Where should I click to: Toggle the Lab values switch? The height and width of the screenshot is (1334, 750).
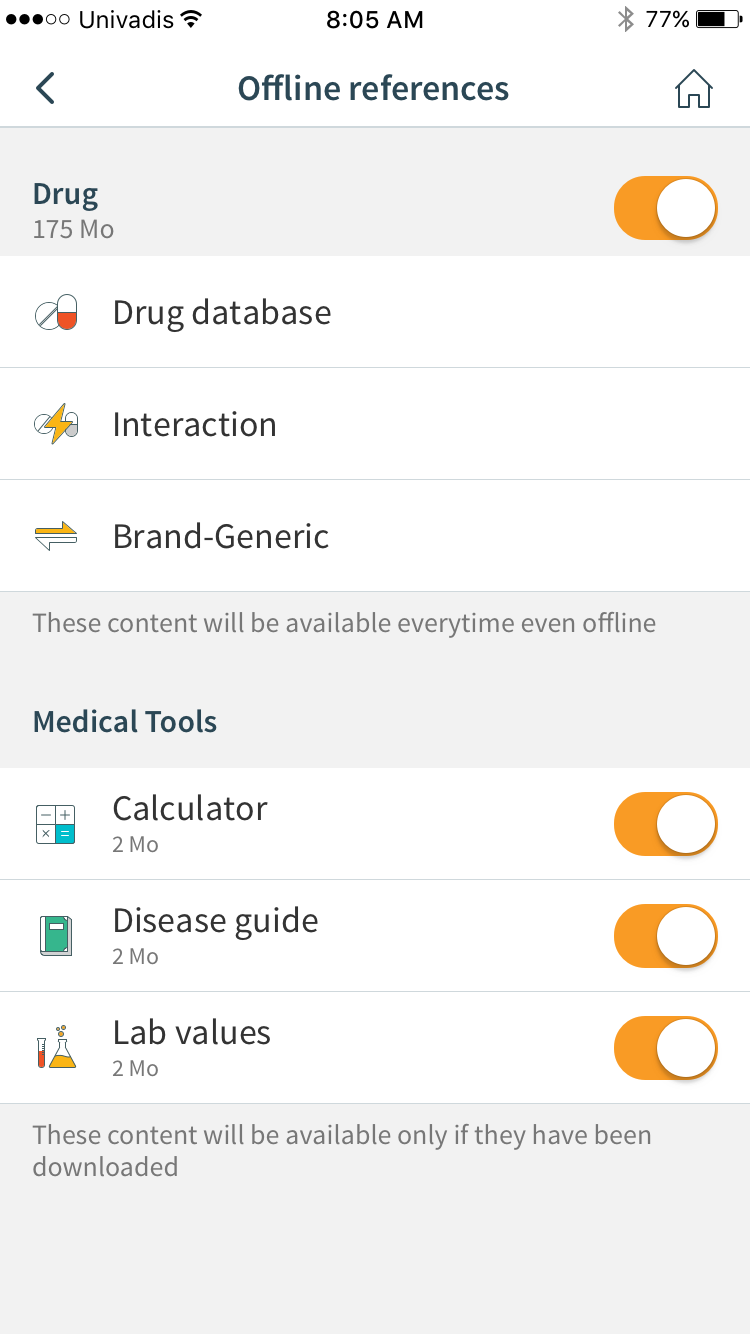tap(666, 1049)
